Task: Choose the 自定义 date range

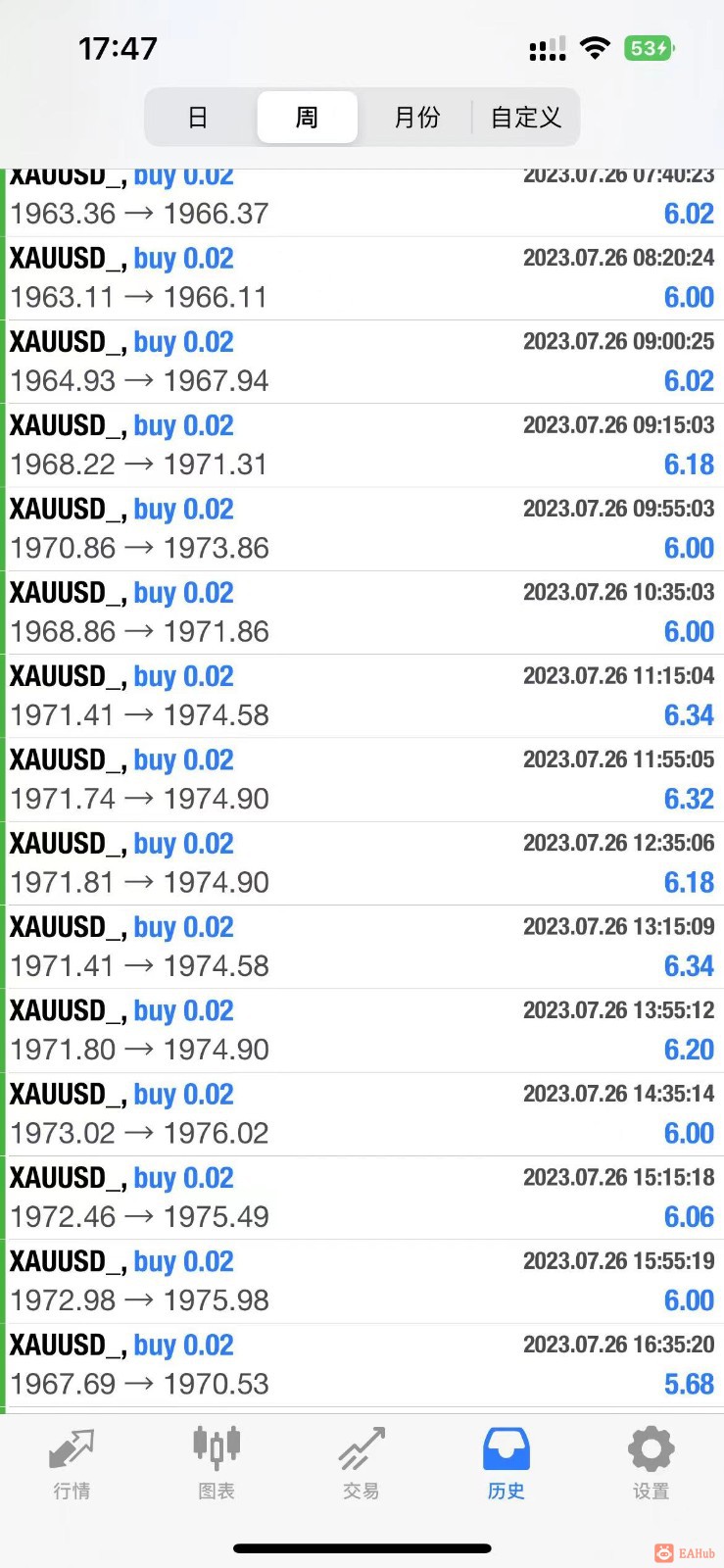Action: click(526, 118)
